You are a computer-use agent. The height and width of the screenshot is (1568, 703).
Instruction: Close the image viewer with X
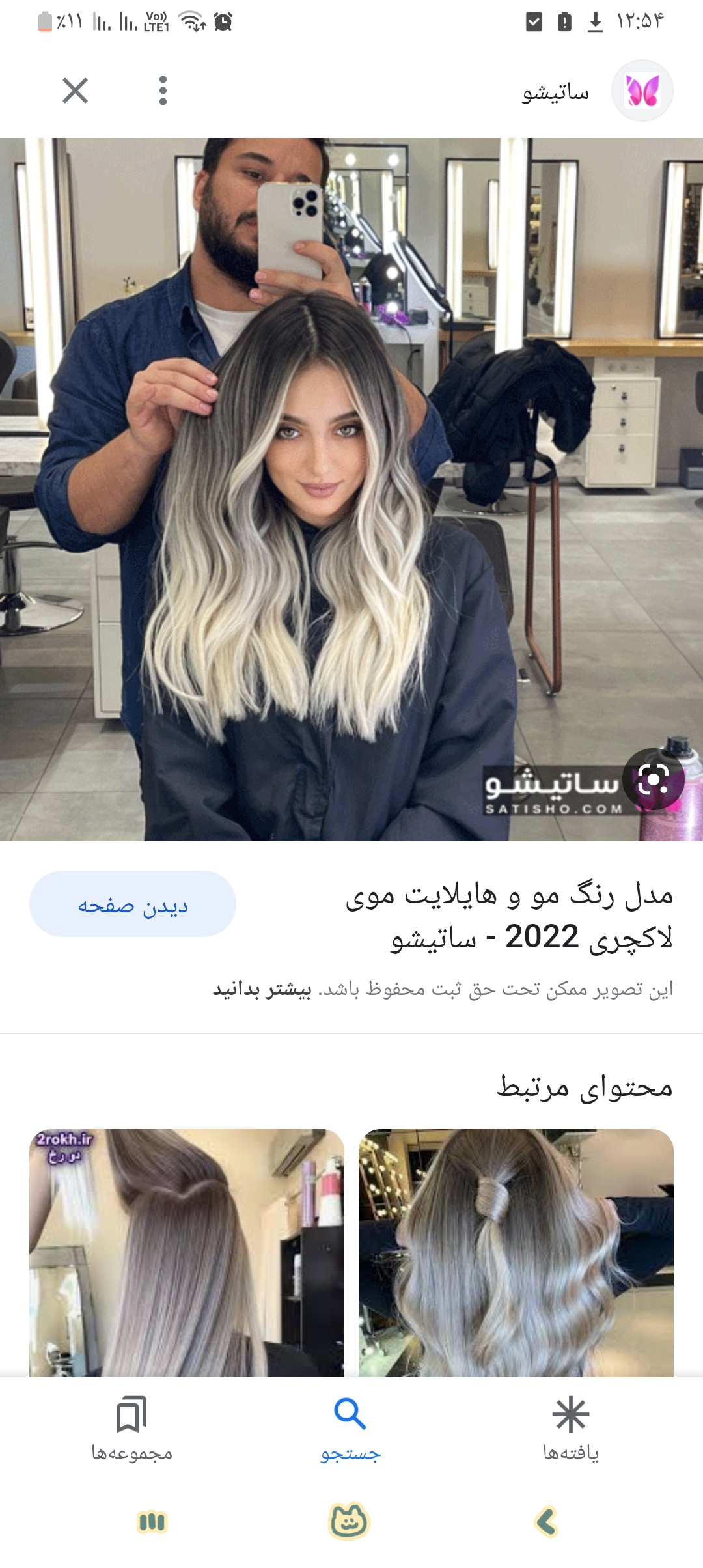pos(75,91)
